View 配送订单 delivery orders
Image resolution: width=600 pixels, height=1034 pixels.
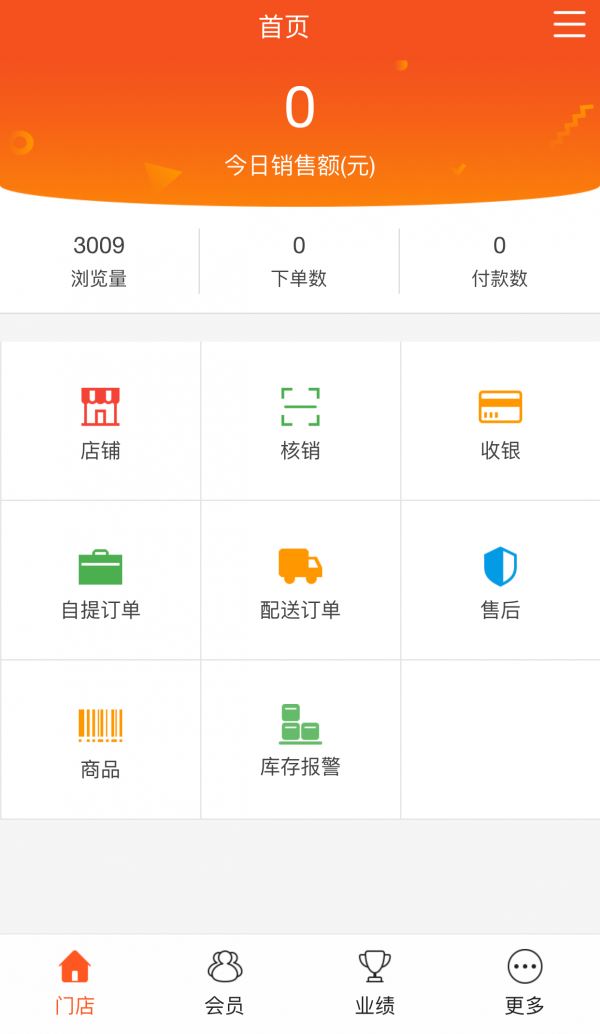300,581
